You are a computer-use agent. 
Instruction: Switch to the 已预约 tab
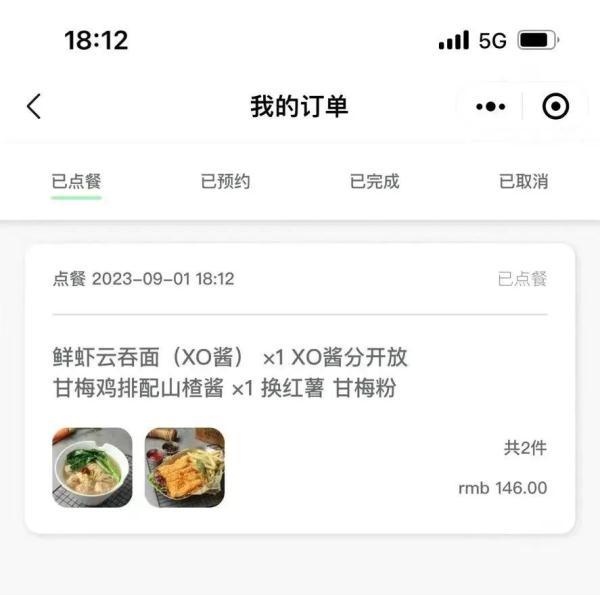(225, 182)
